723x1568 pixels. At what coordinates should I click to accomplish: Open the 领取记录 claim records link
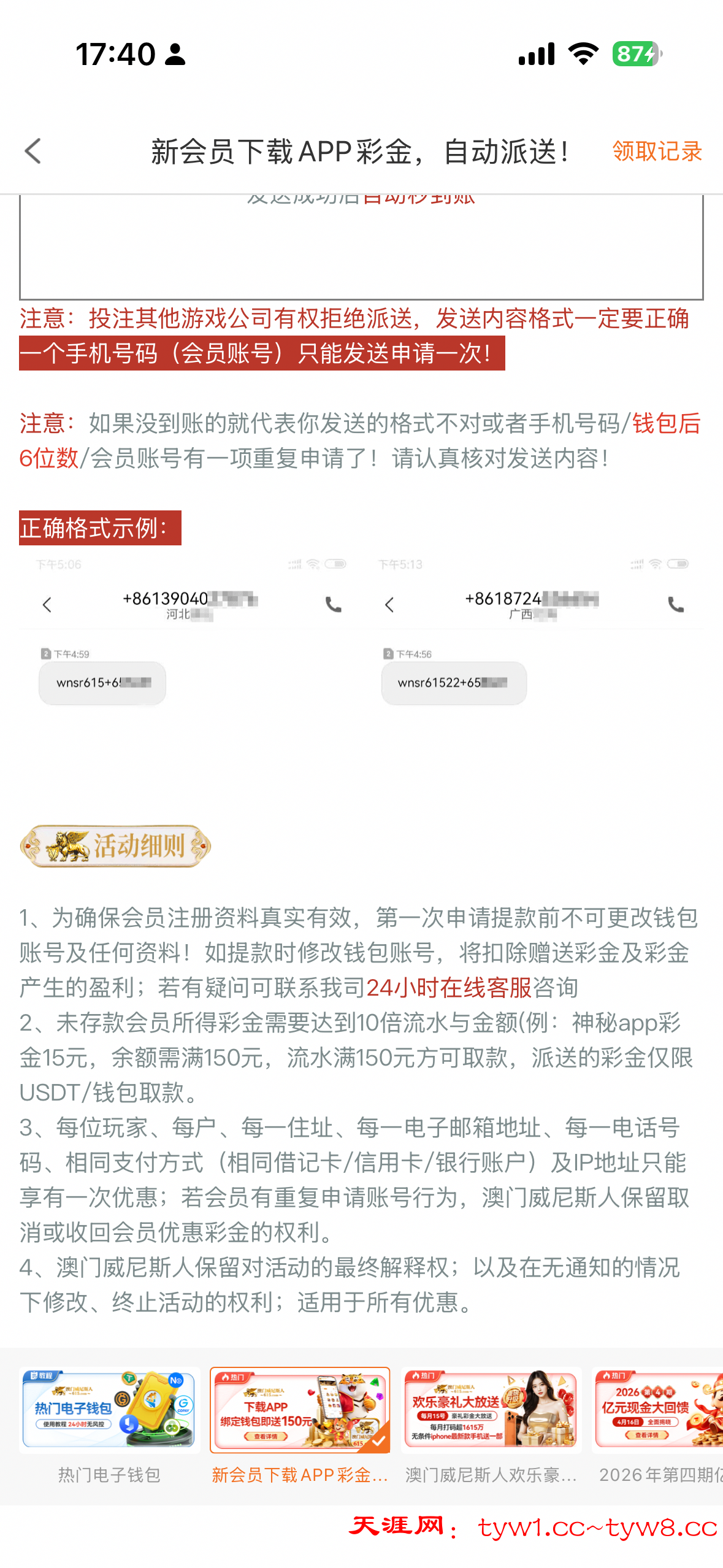tap(657, 151)
